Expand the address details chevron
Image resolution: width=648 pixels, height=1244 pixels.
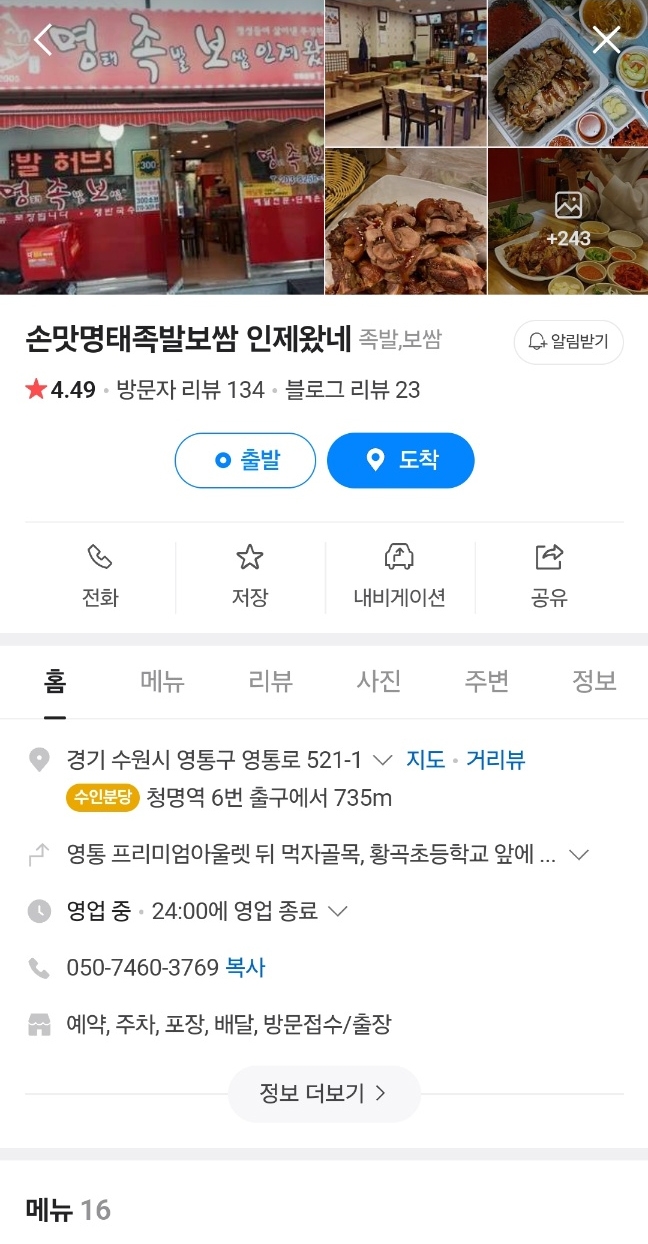click(x=382, y=760)
